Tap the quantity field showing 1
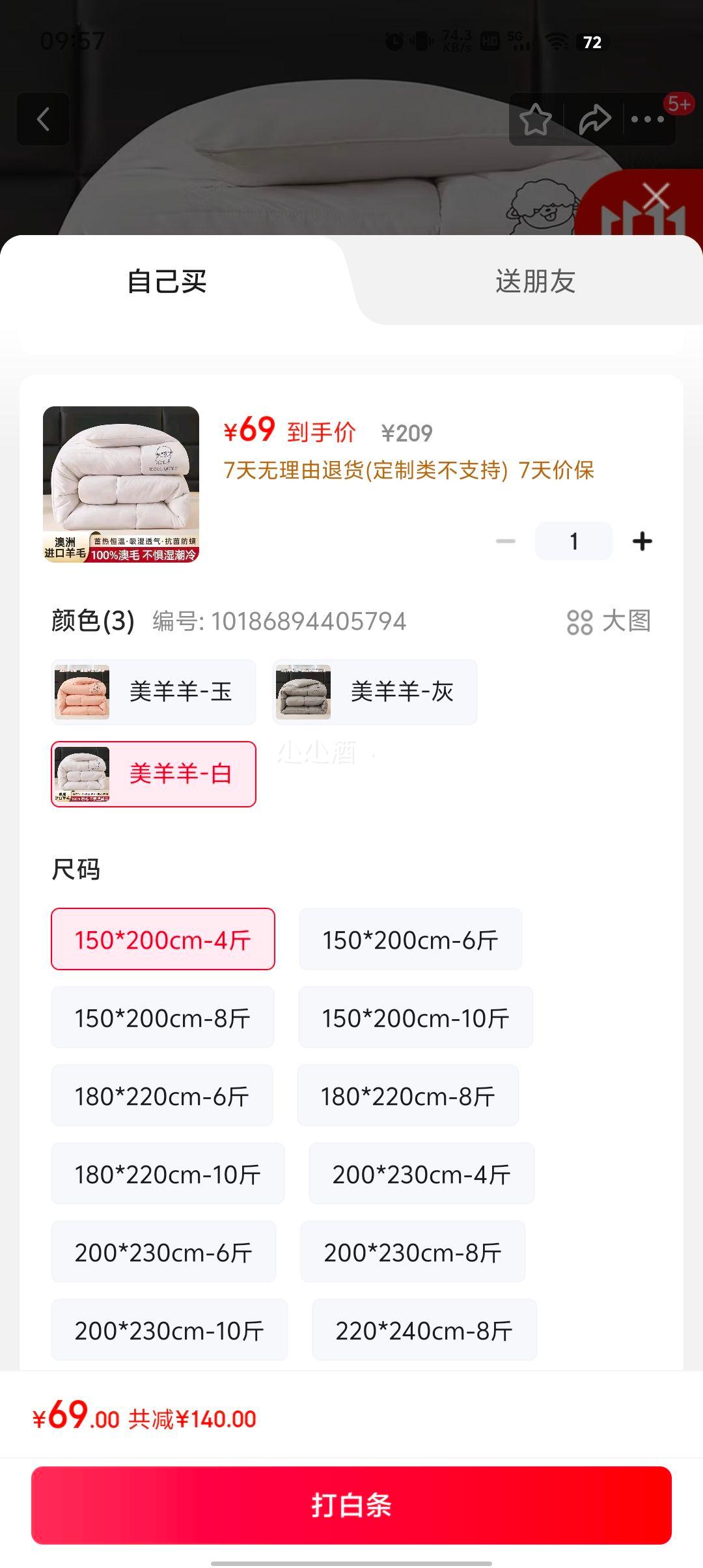Viewport: 703px width, 1568px height. coord(573,541)
